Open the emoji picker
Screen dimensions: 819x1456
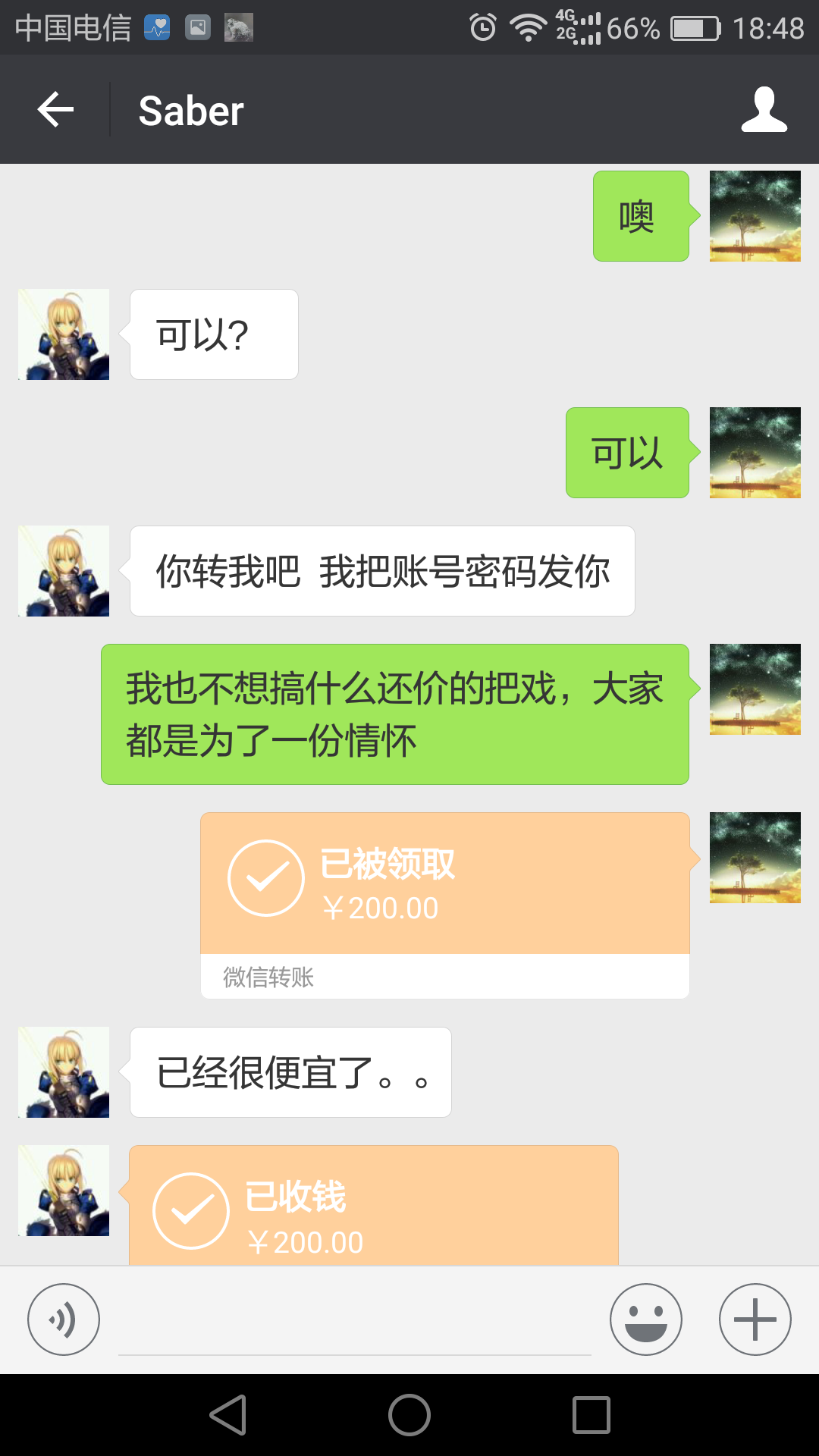pos(646,1319)
